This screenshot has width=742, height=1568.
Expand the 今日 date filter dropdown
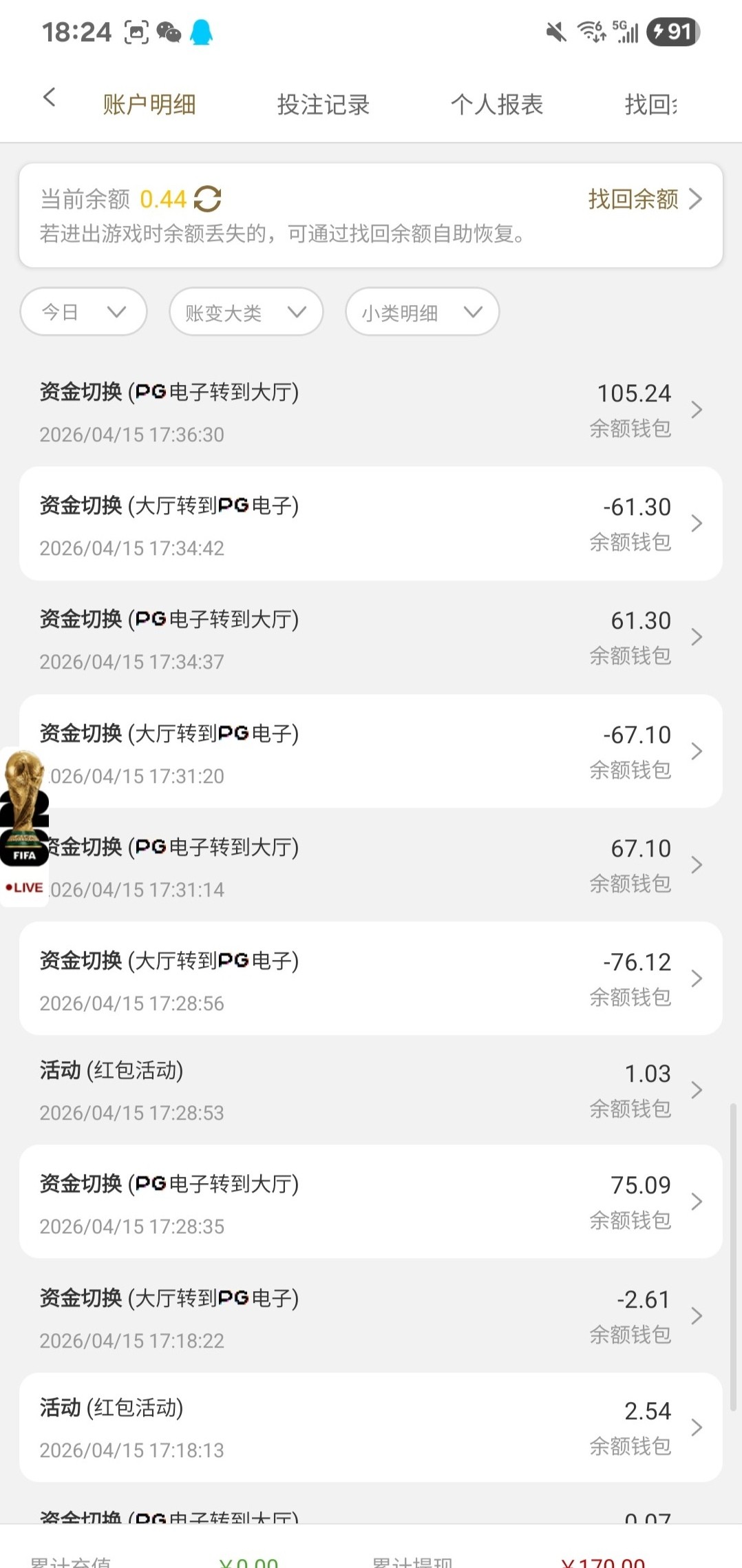(83, 313)
